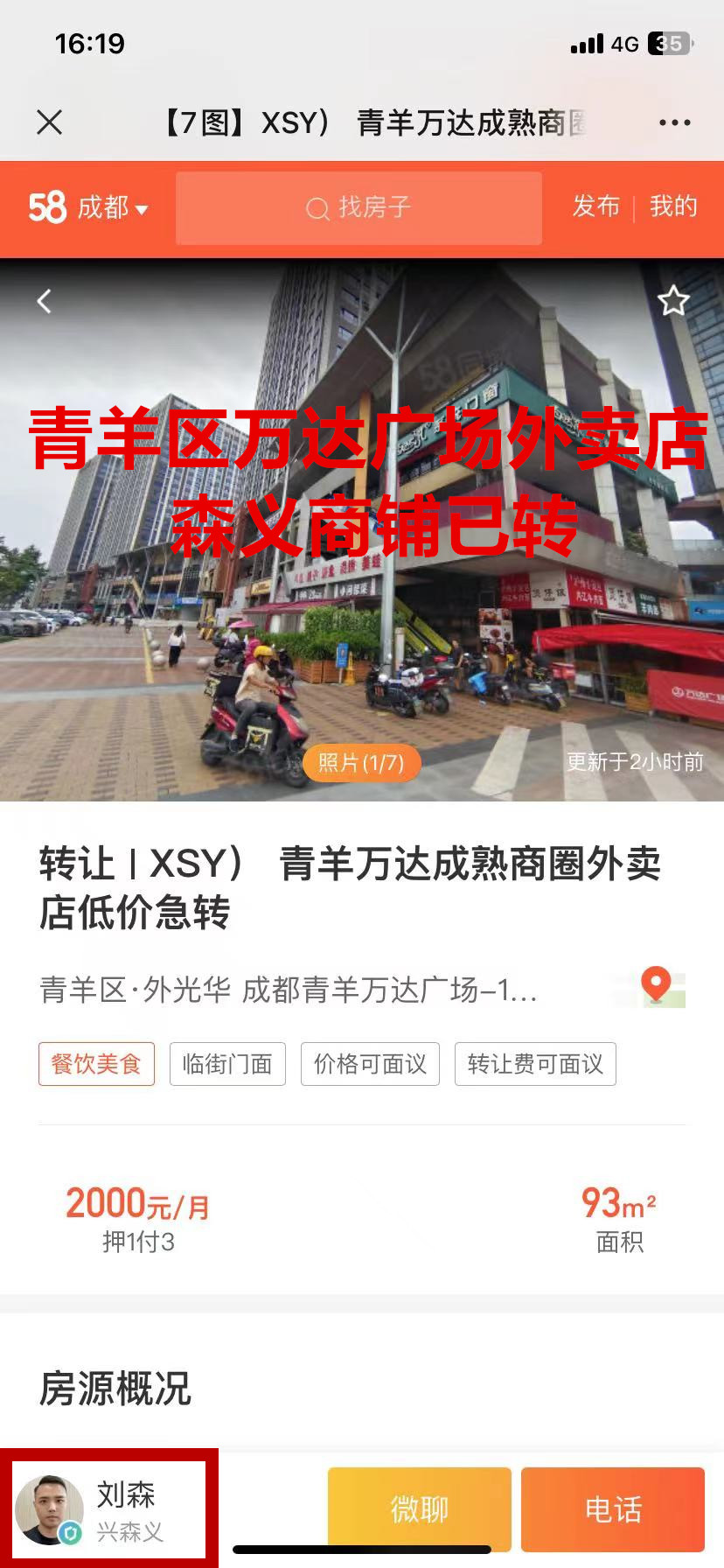Tap the 找房子 search box
The image size is (724, 1568).
point(359,208)
